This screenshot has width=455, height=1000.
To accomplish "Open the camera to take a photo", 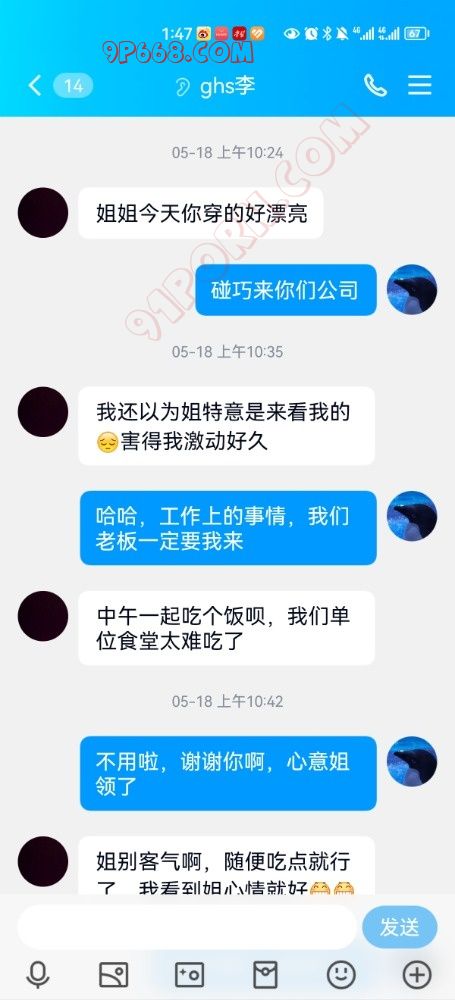I will [x=190, y=974].
